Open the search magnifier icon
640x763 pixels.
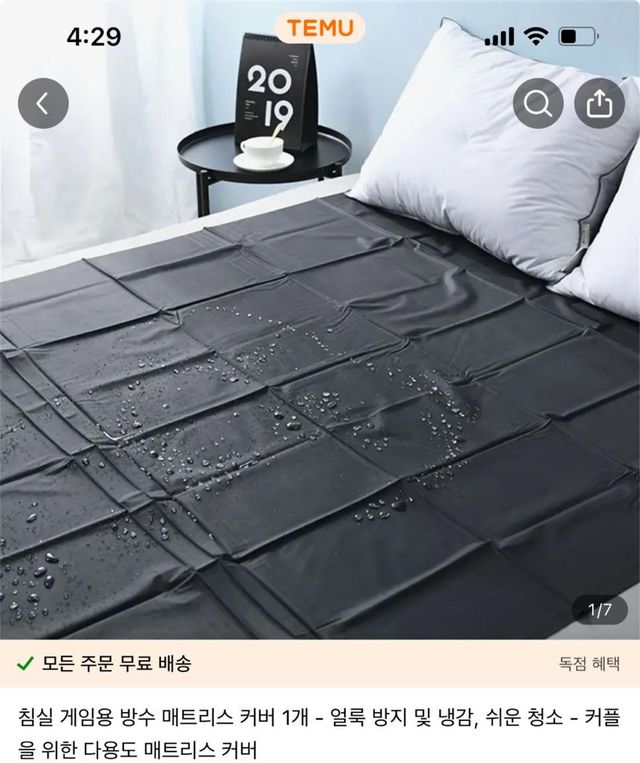(x=538, y=103)
